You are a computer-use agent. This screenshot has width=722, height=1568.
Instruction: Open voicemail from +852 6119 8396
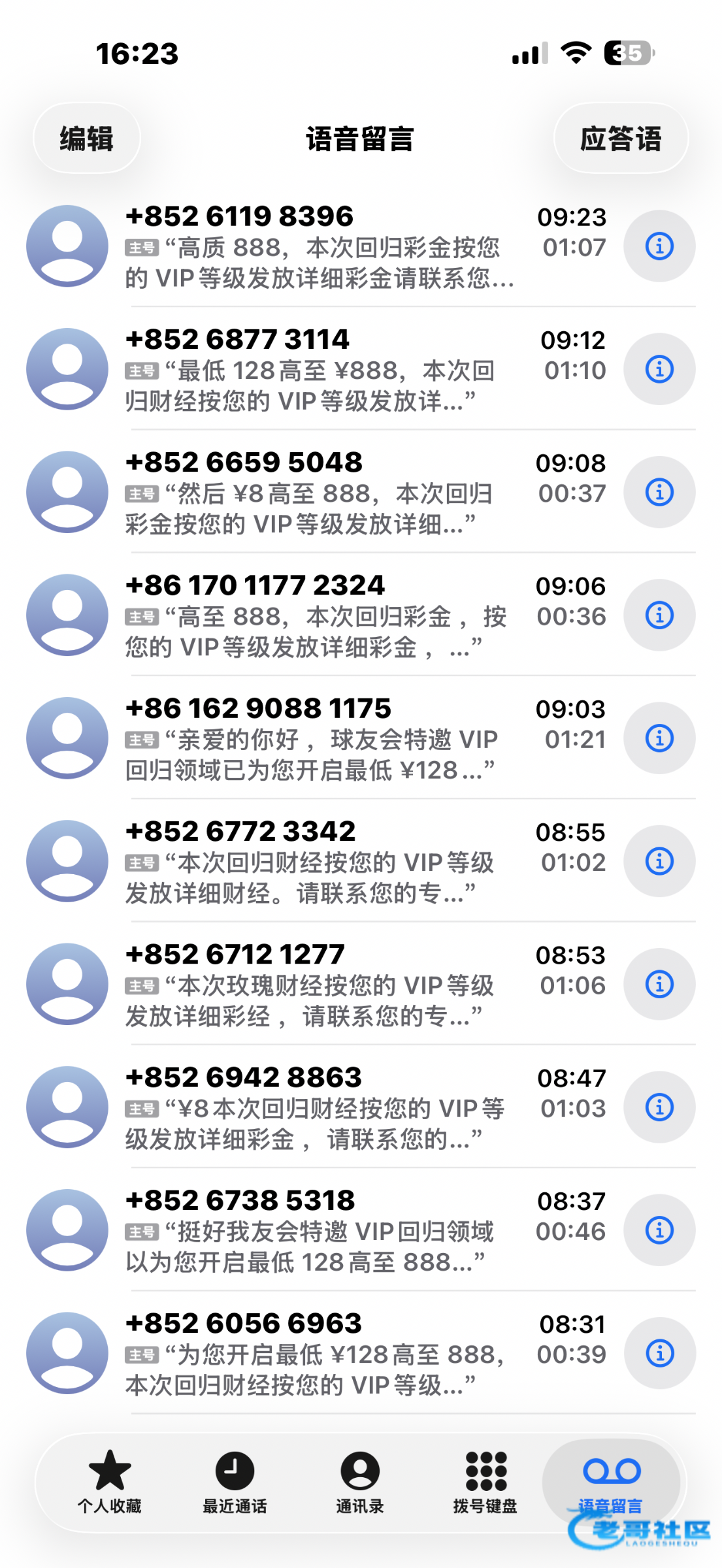pyautogui.click(x=320, y=247)
